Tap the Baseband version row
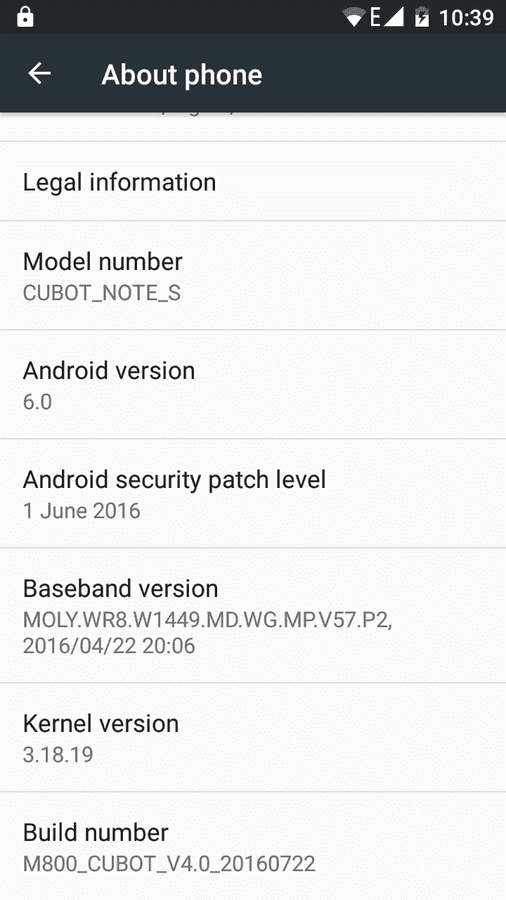 tap(253, 616)
